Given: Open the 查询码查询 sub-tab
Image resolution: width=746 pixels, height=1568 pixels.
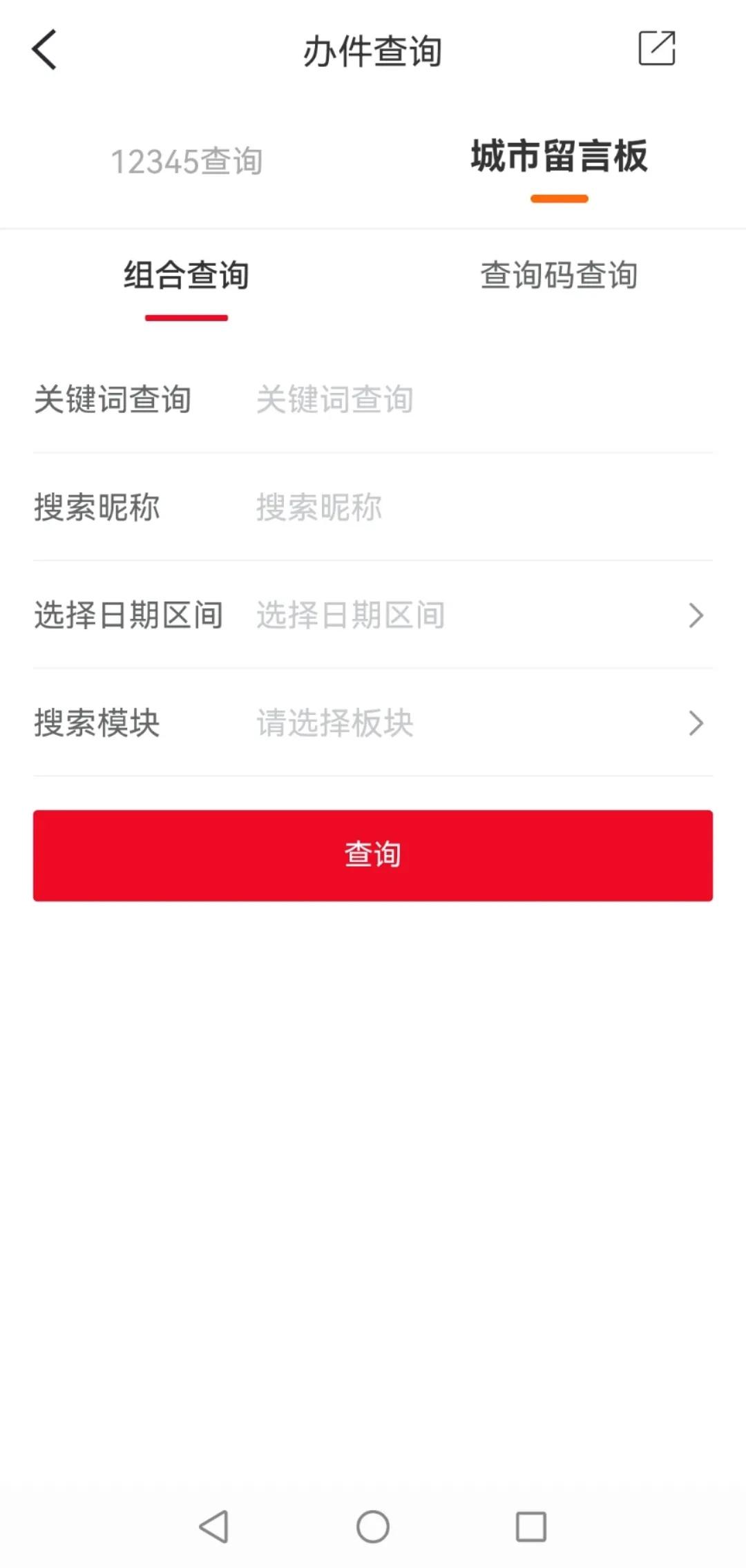Looking at the screenshot, I should pos(559,276).
